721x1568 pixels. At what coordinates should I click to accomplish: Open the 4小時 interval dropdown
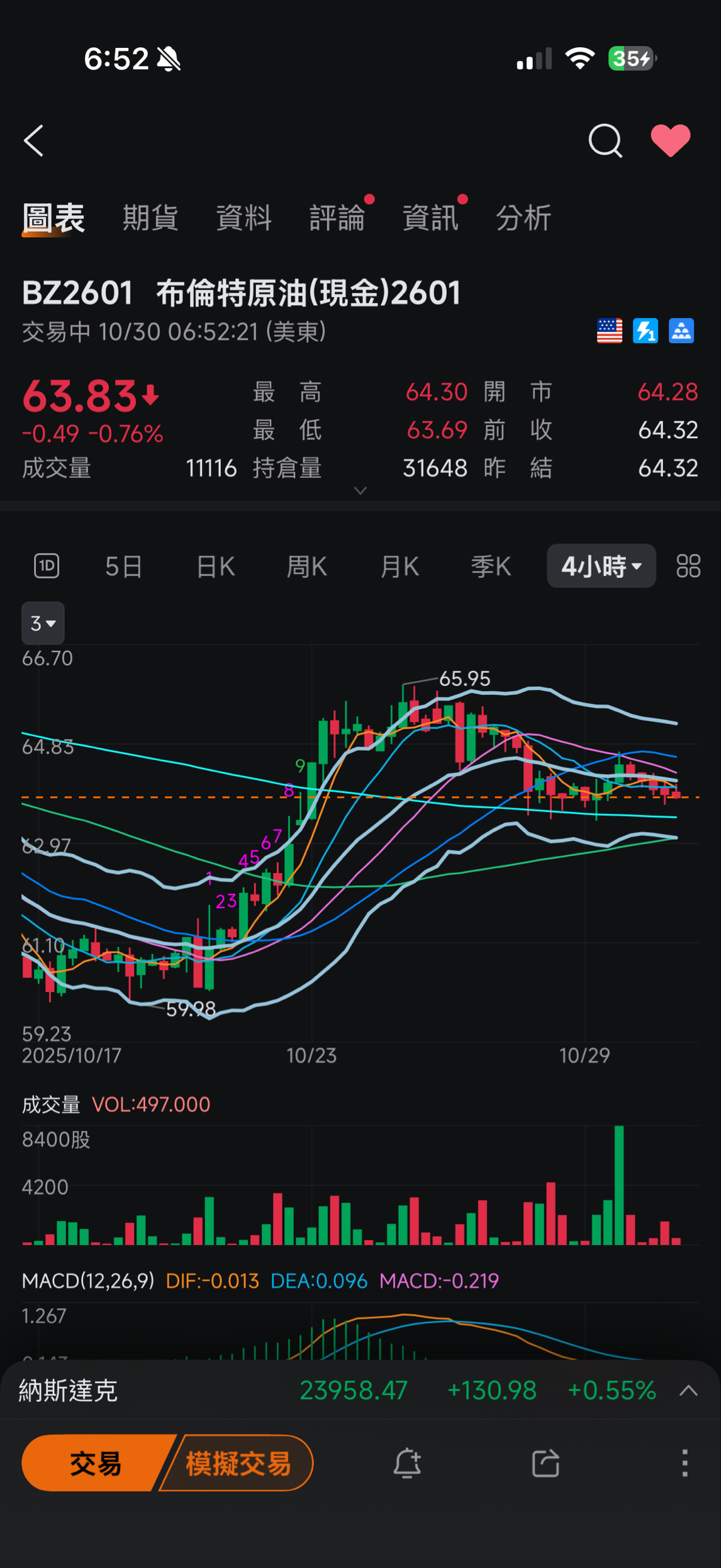(601, 566)
